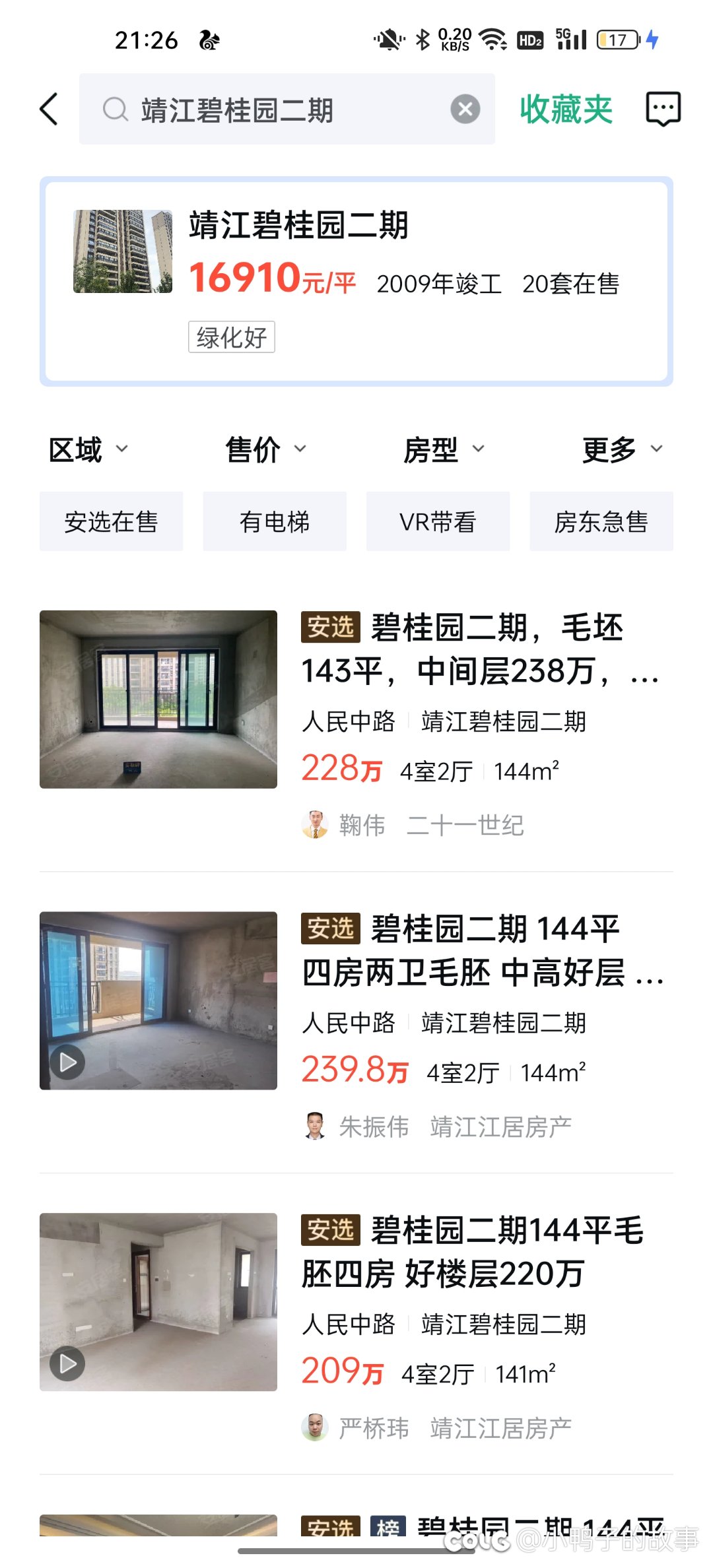Select the 有电梯 chip

point(275,521)
